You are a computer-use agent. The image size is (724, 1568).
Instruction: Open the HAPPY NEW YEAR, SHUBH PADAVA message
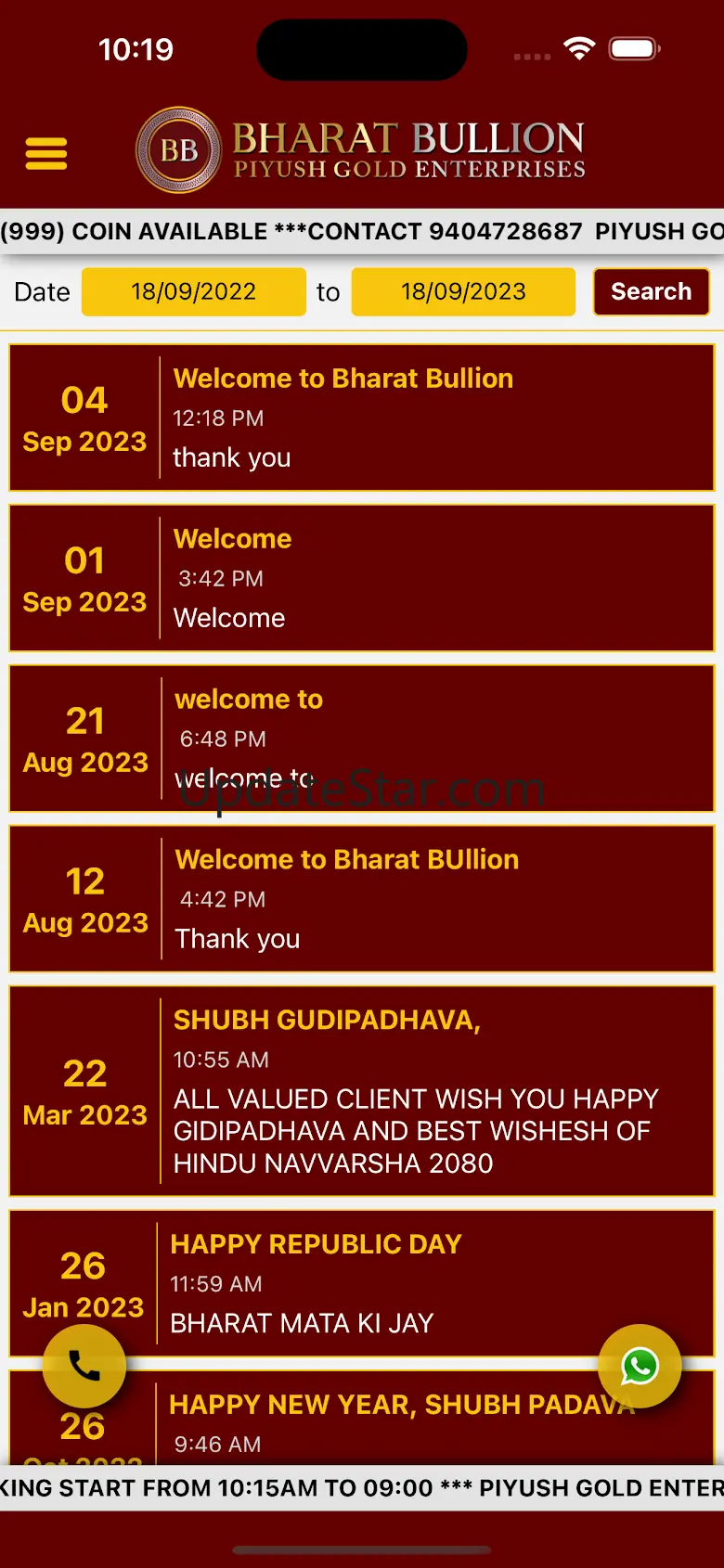coord(362,1418)
